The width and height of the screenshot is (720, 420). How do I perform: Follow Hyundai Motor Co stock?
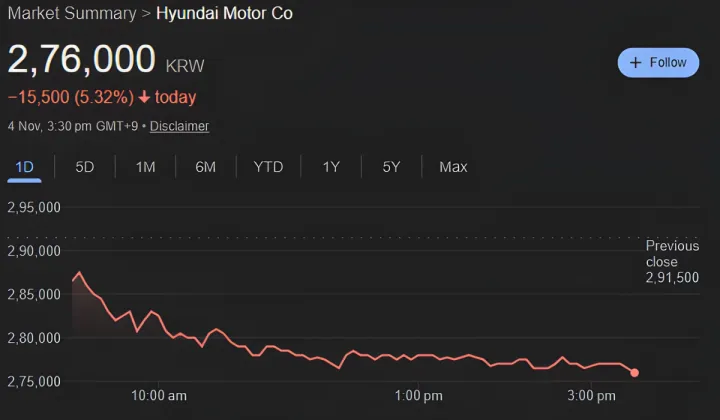[x=658, y=62]
